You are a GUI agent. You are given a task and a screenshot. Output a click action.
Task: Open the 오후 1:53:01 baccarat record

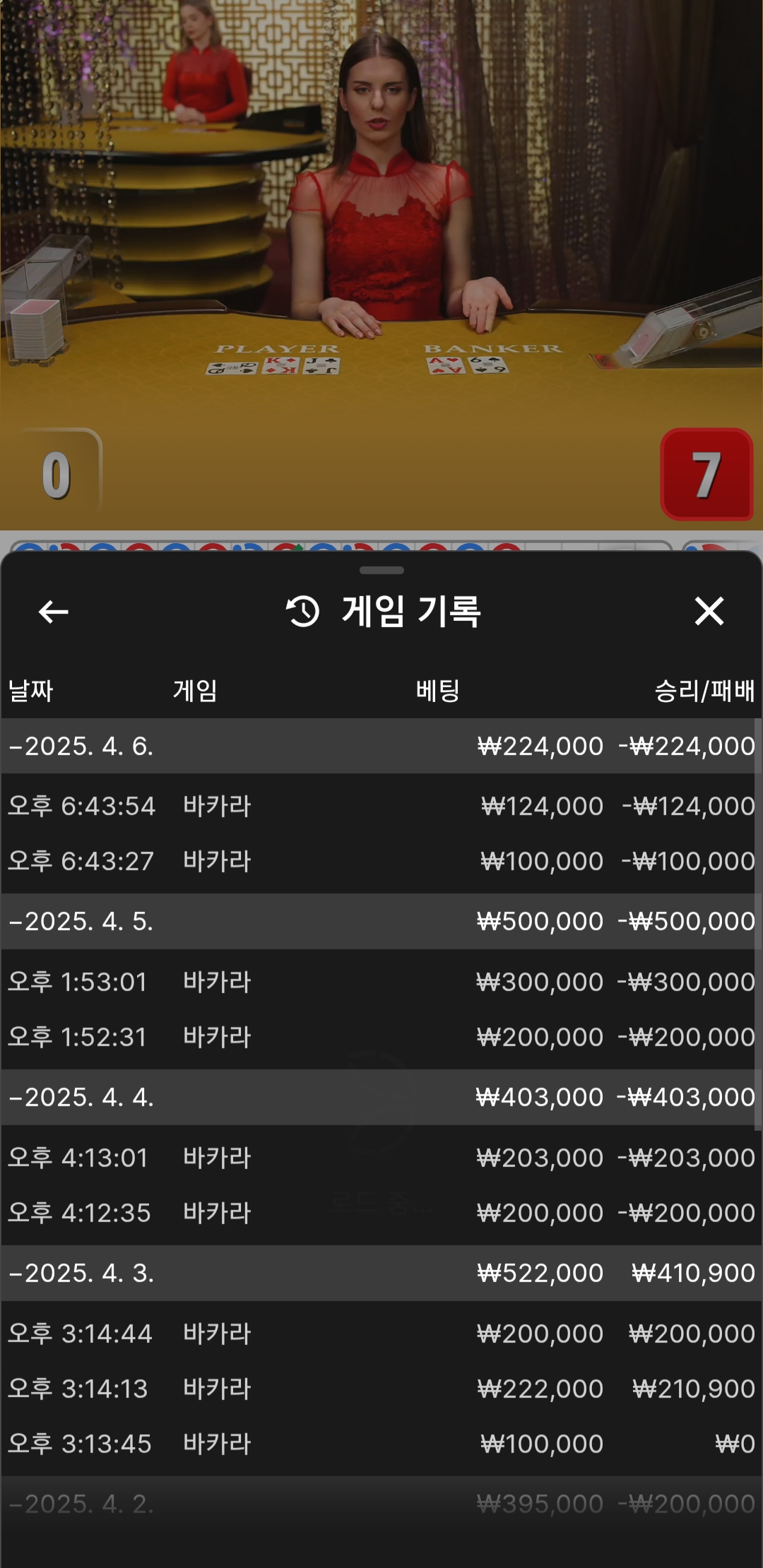point(381,982)
